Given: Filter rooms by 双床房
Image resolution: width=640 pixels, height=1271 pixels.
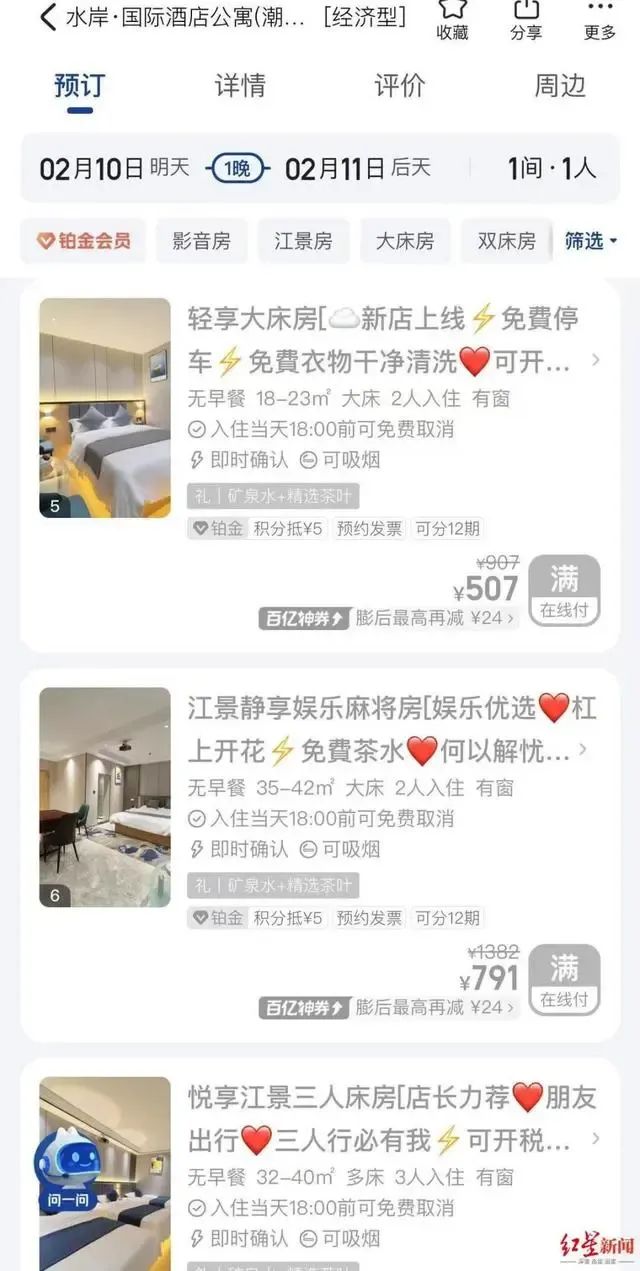Looking at the screenshot, I should (x=506, y=241).
